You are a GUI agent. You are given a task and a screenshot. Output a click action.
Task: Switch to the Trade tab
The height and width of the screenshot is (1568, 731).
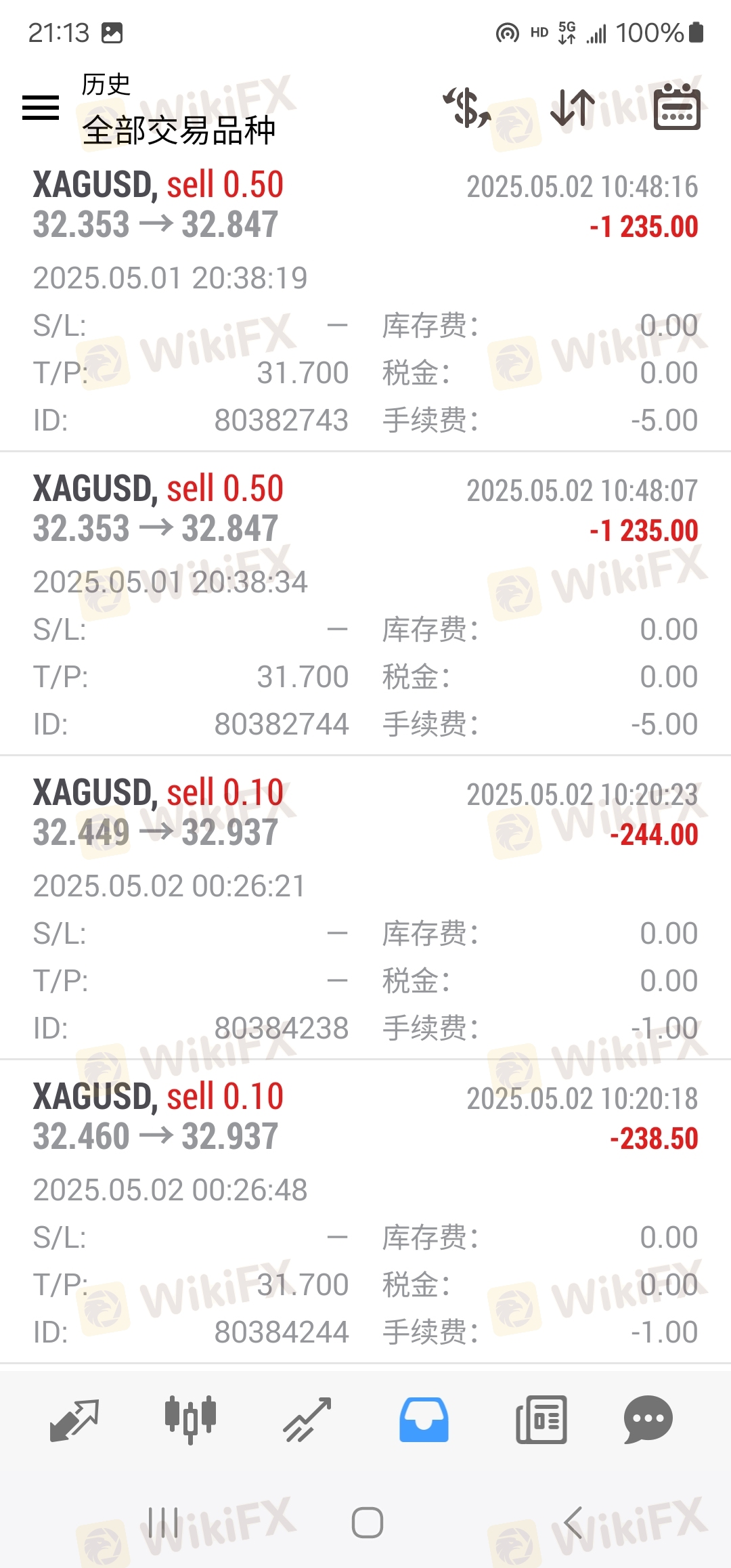pyautogui.click(x=307, y=1419)
